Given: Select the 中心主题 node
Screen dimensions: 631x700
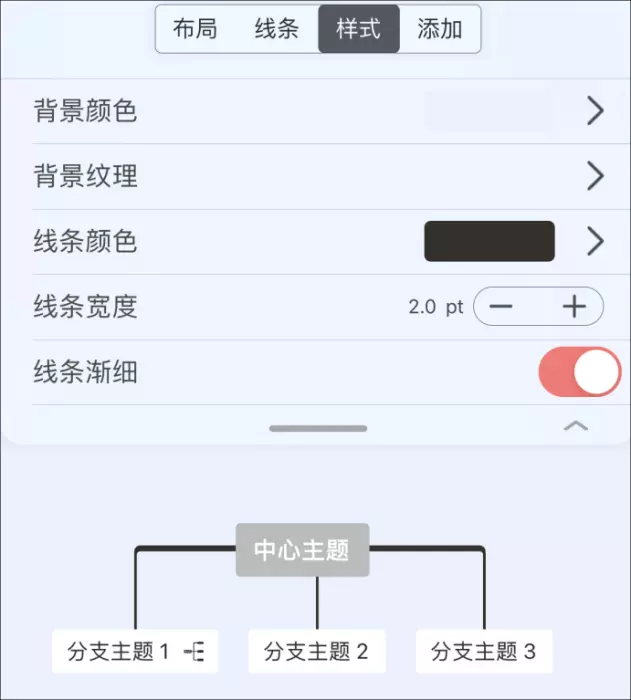Looking at the screenshot, I should pyautogui.click(x=302, y=550).
